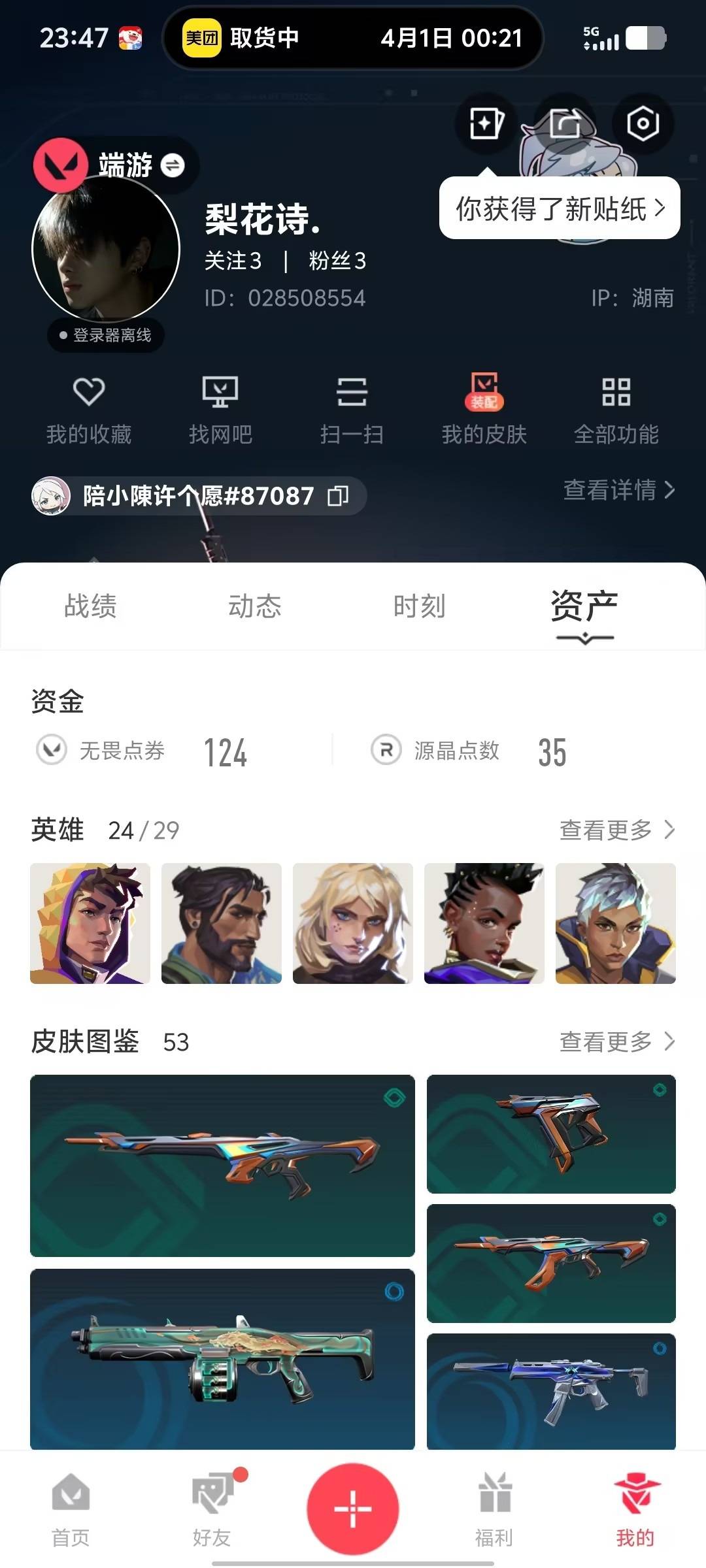The width and height of the screenshot is (706, 1568).
Task: Select the first hero portrait
Action: pyautogui.click(x=90, y=923)
